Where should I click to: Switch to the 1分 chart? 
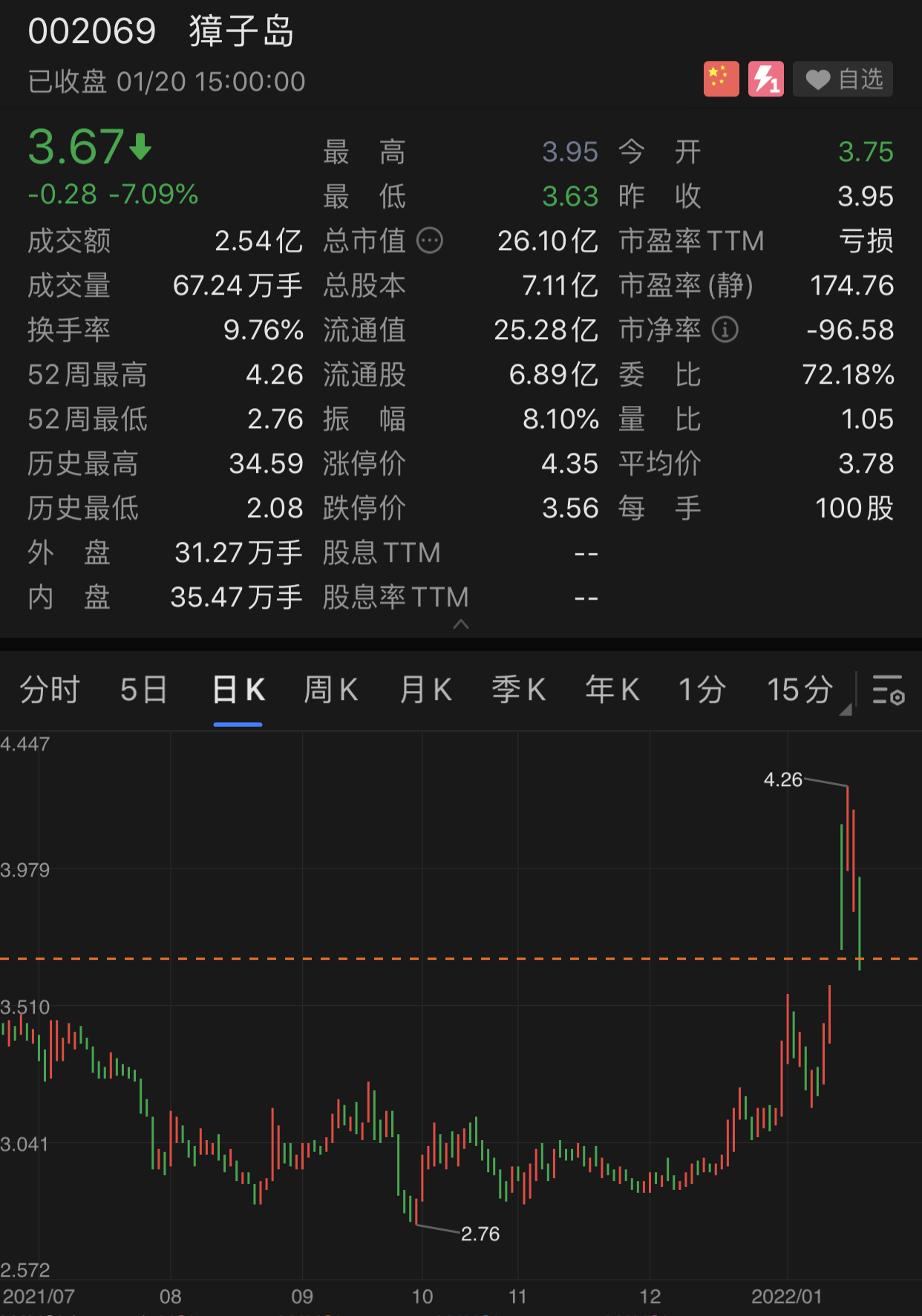tap(702, 690)
